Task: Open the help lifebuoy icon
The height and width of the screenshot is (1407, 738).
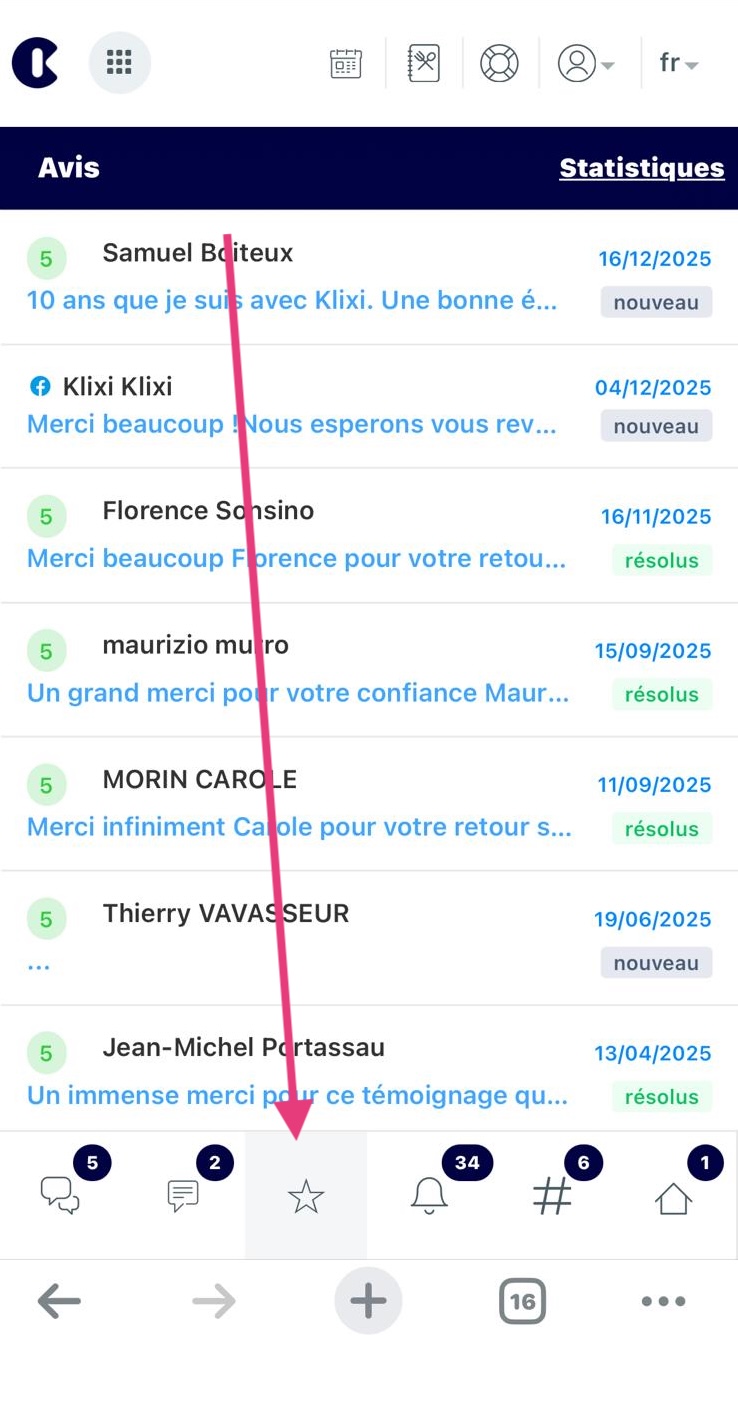Action: tap(499, 63)
